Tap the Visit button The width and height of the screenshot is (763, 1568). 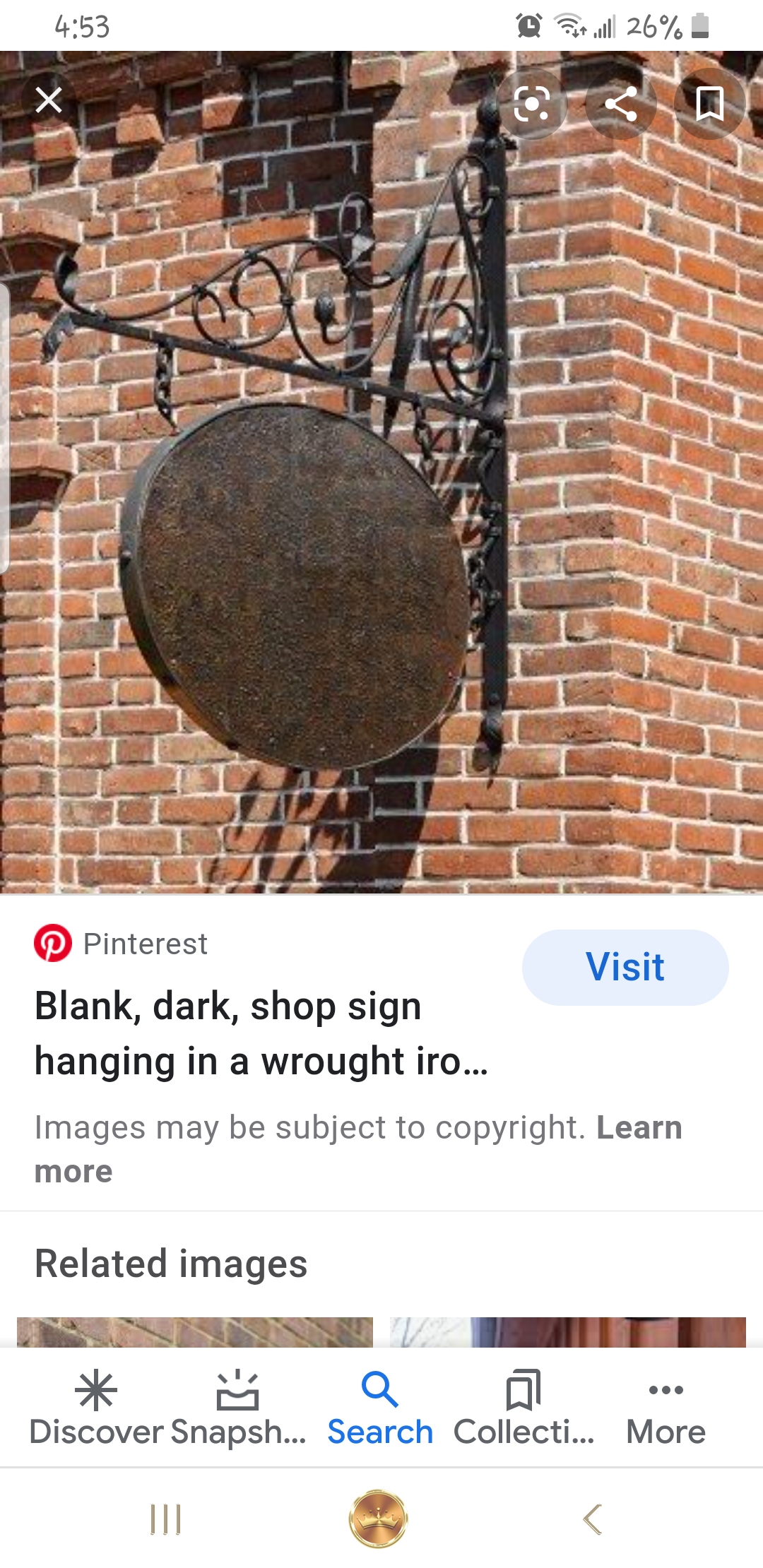point(625,967)
